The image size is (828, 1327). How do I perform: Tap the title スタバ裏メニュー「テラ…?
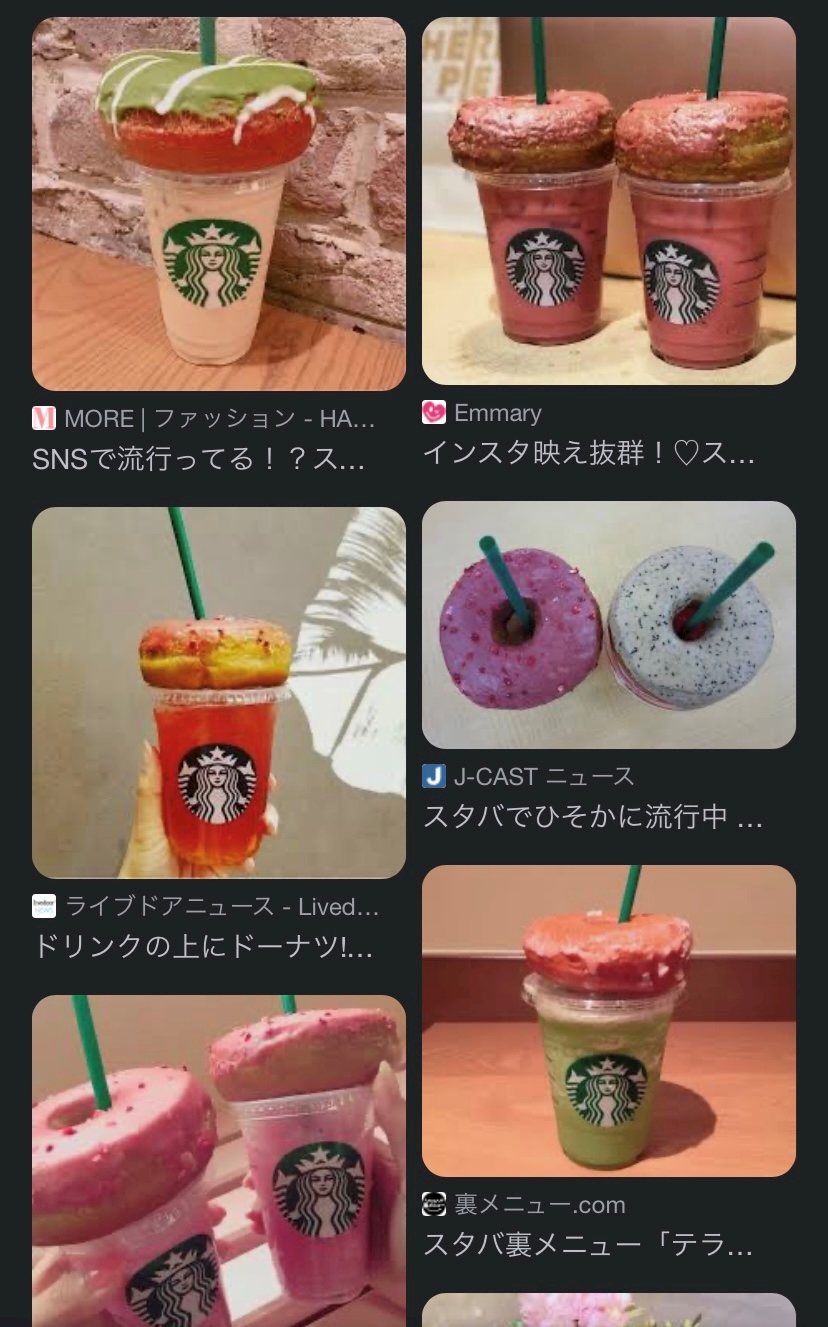(x=588, y=1245)
